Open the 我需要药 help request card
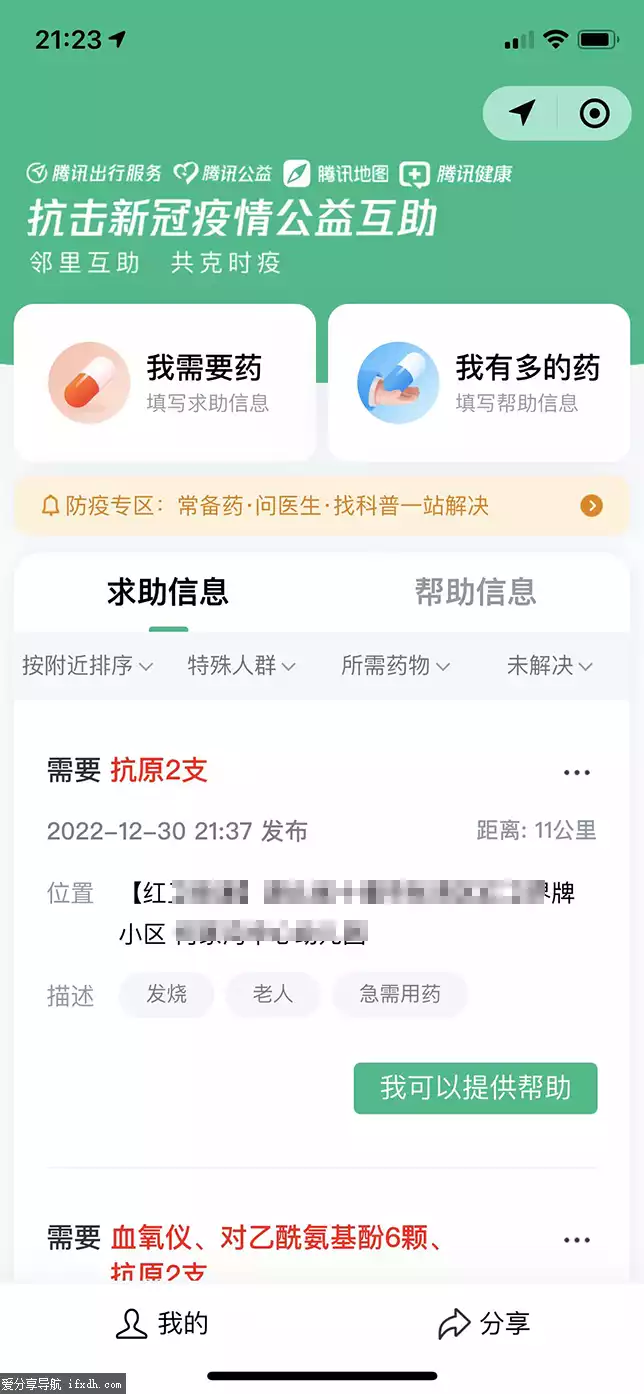 (165, 383)
